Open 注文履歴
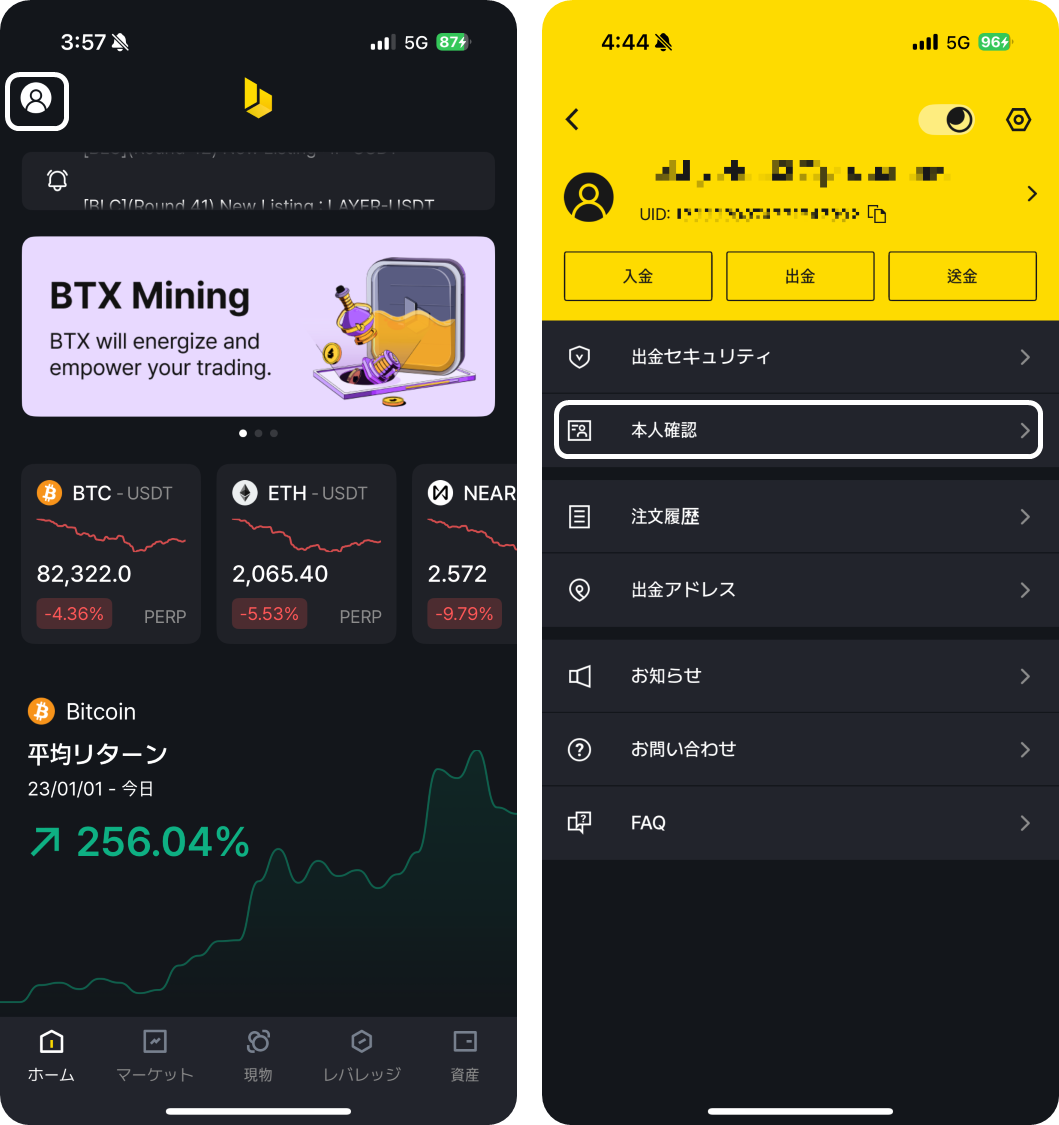This screenshot has width=1059, height=1125. click(800, 517)
